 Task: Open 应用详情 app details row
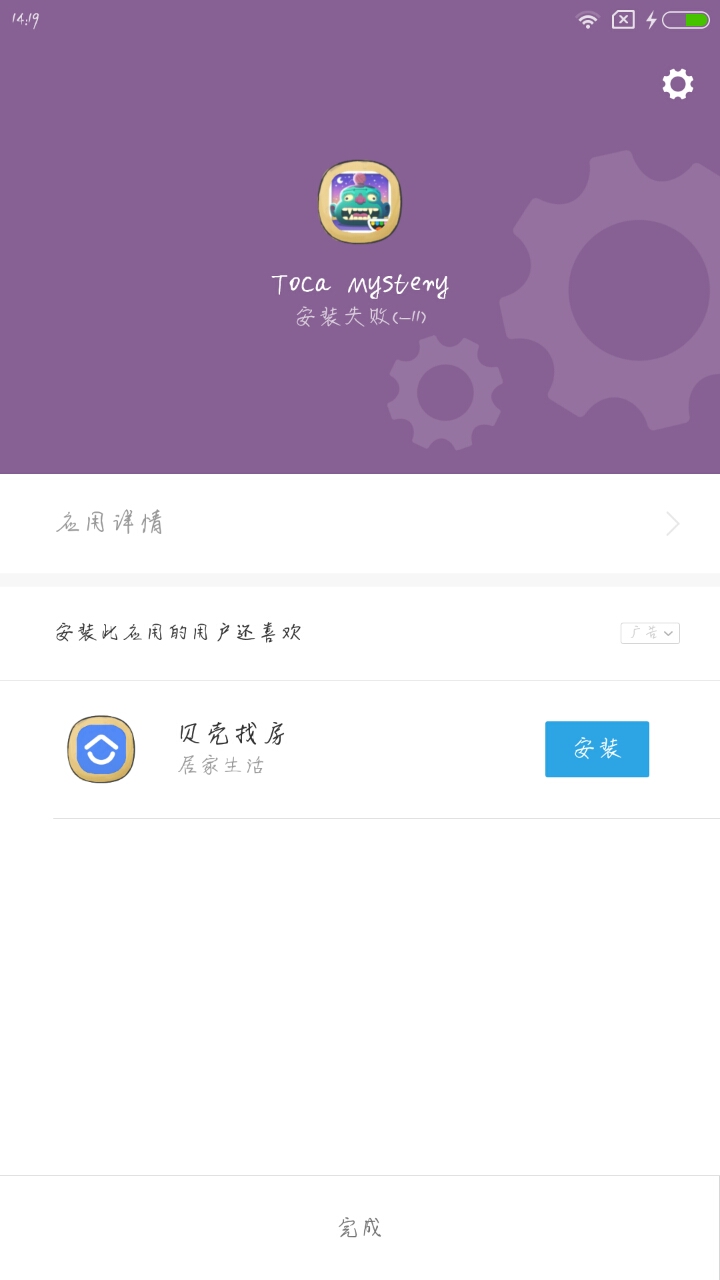click(360, 523)
